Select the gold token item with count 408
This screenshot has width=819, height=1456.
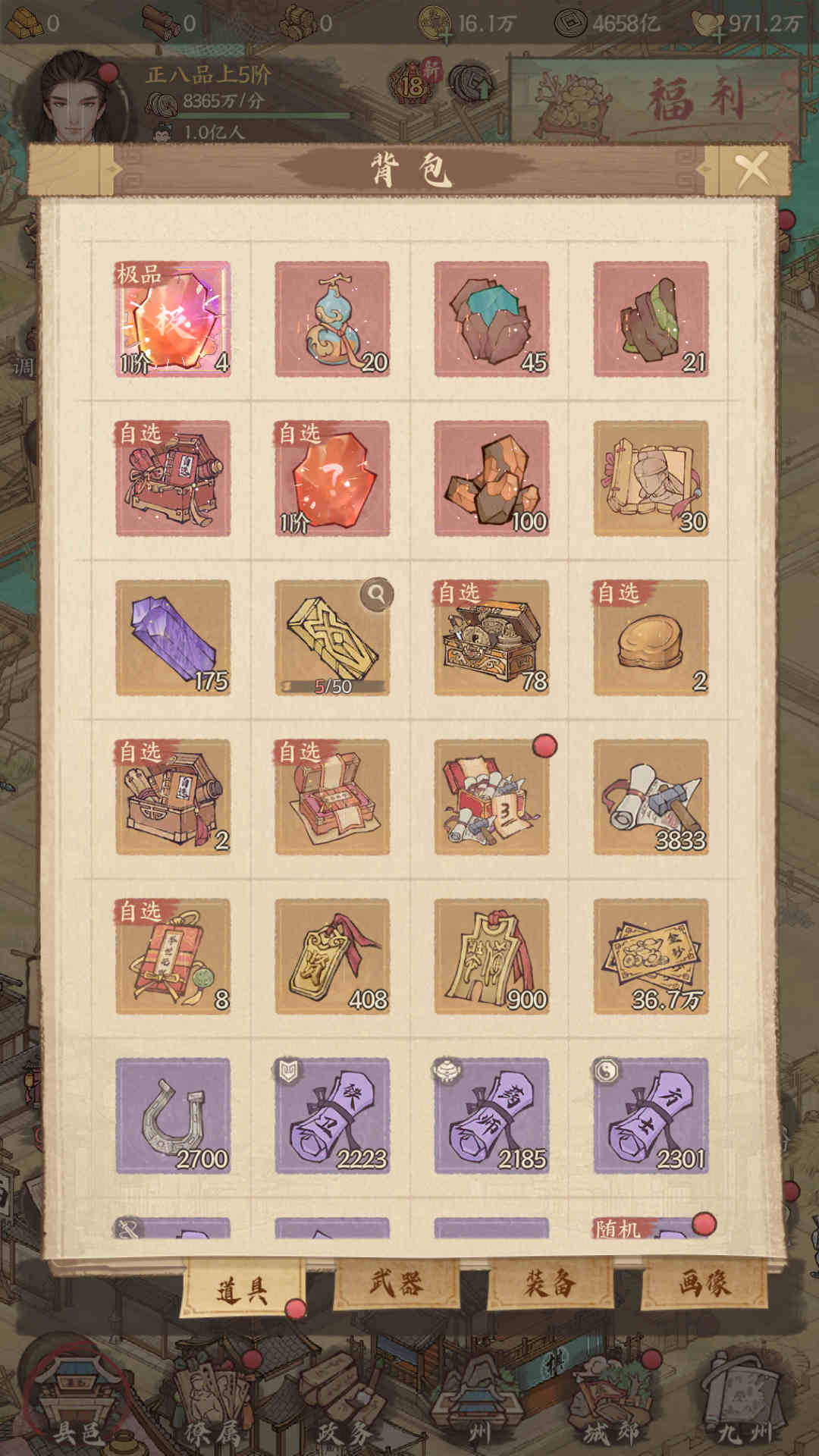click(x=332, y=956)
